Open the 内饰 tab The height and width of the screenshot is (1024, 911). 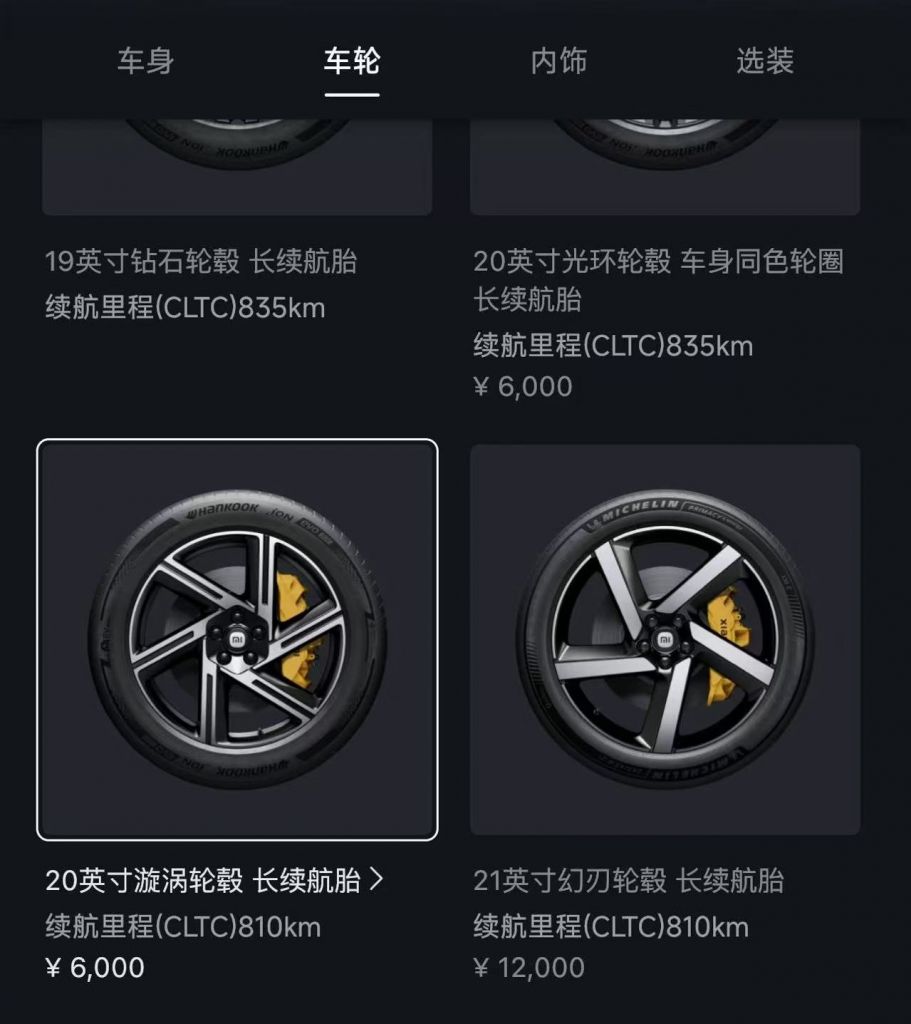(x=557, y=62)
